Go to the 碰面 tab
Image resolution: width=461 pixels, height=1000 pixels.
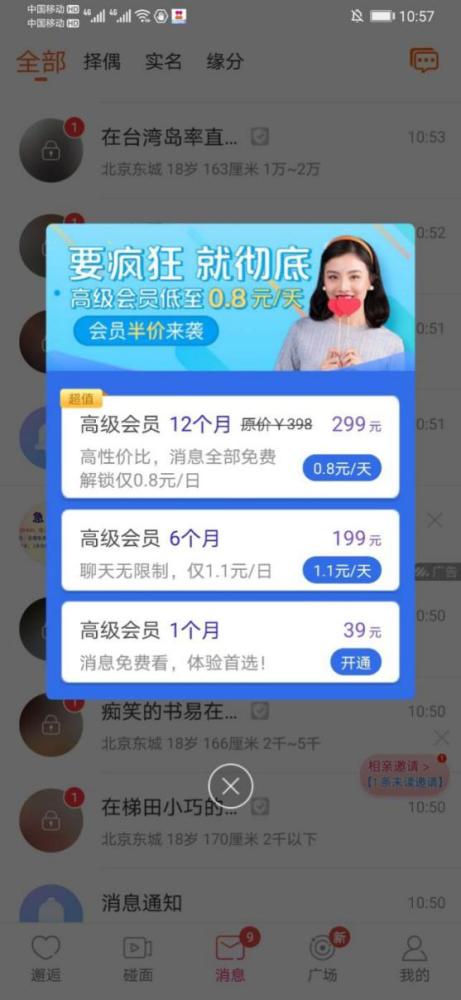tap(138, 958)
